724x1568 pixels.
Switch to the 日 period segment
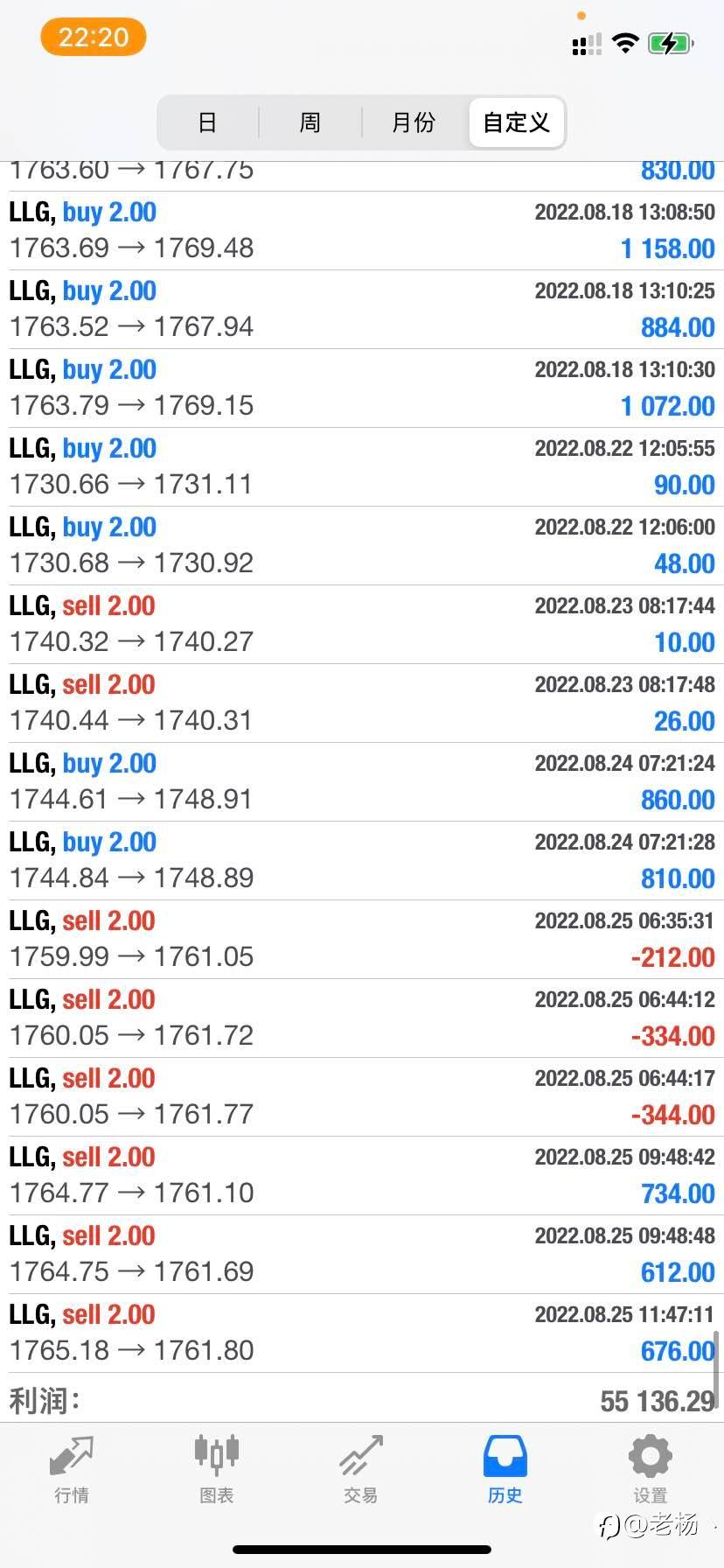(207, 122)
